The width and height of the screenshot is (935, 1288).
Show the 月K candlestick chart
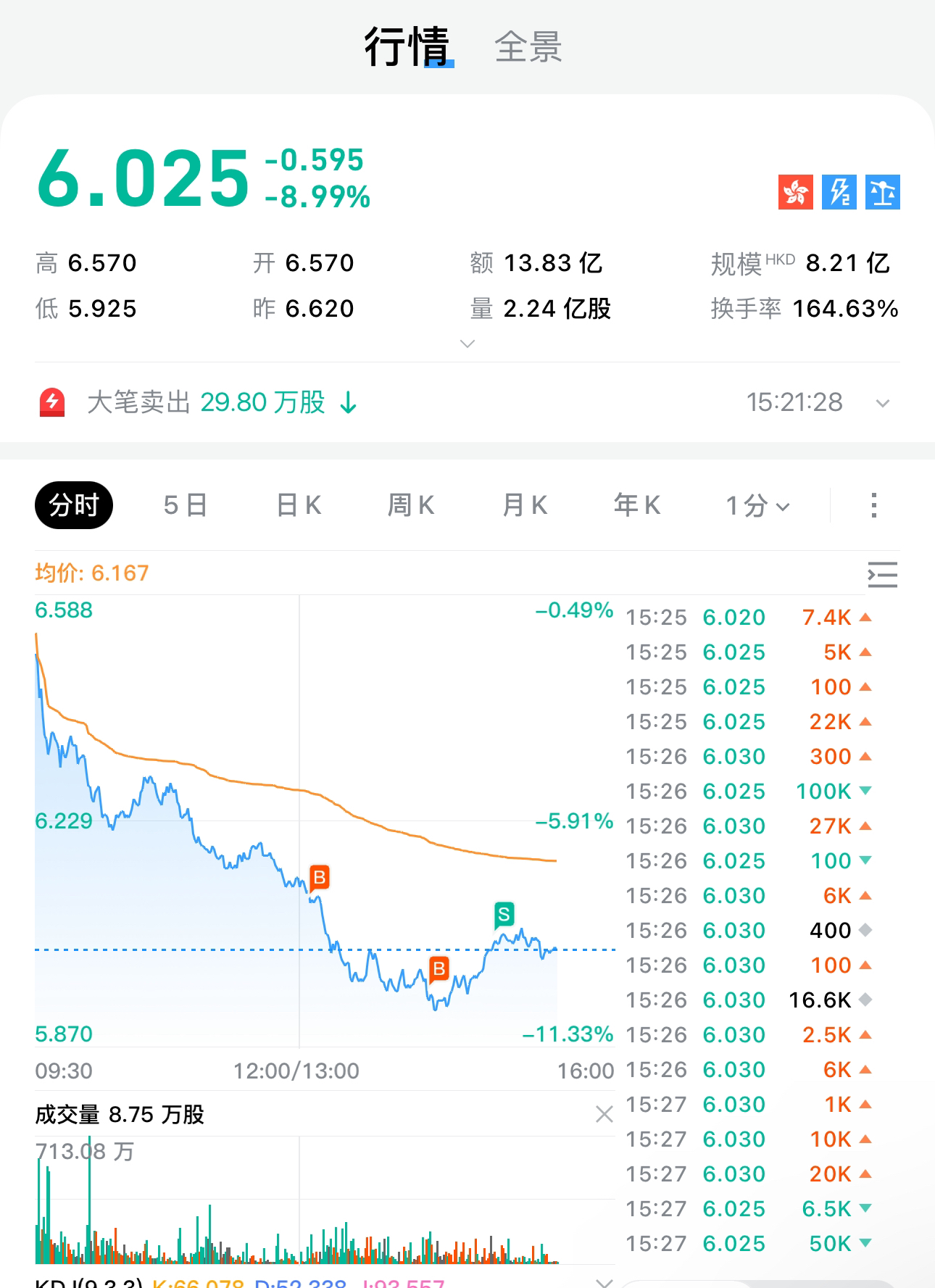coord(525,505)
